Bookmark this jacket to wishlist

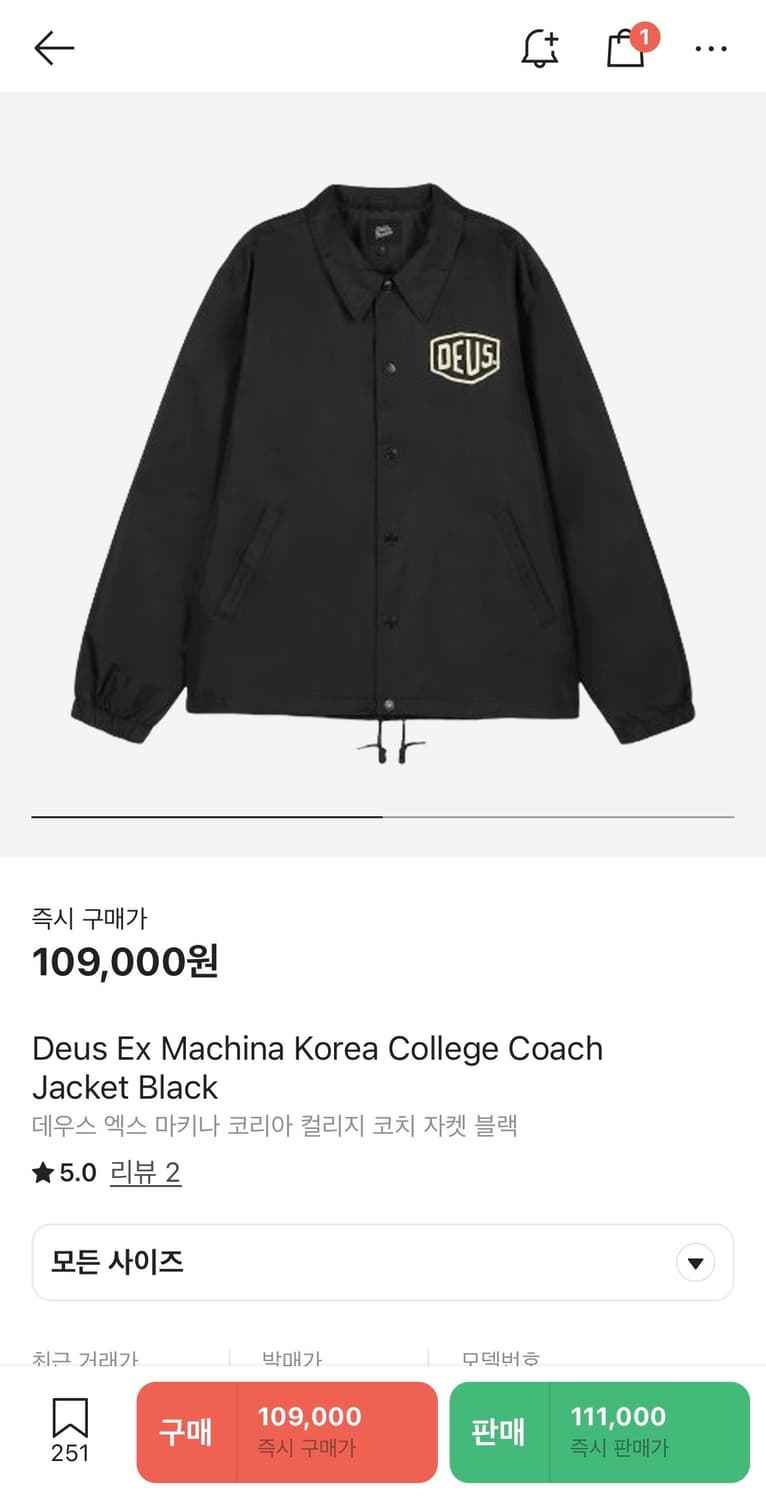(x=70, y=1430)
